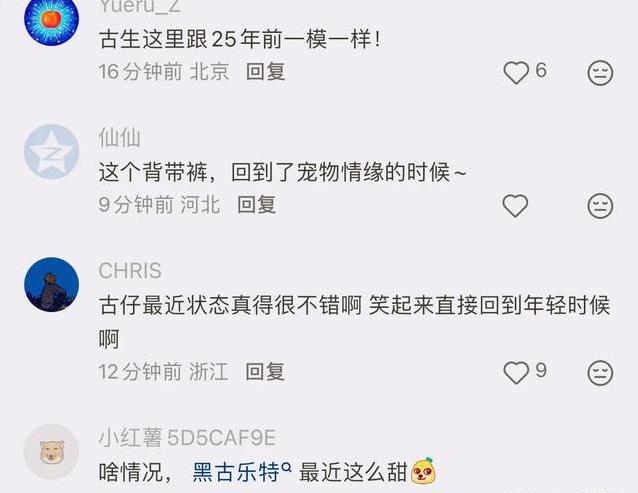Dislike CHRIS's comment from 浙江
Viewport: 638px width, 493px height.
pos(600,372)
